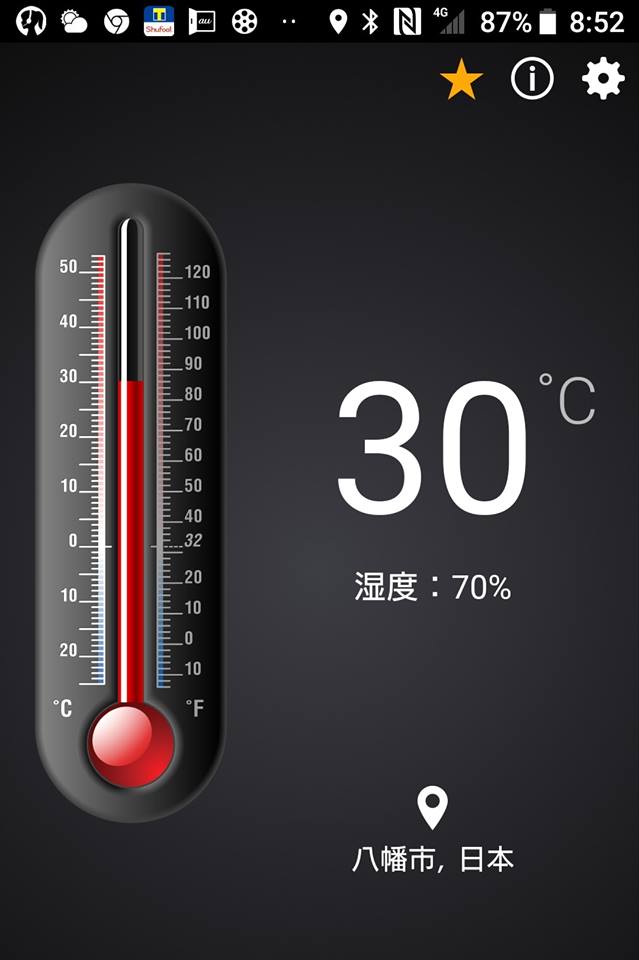Image resolution: width=639 pixels, height=960 pixels.
Task: Open the info circle icon
Action: (532, 79)
